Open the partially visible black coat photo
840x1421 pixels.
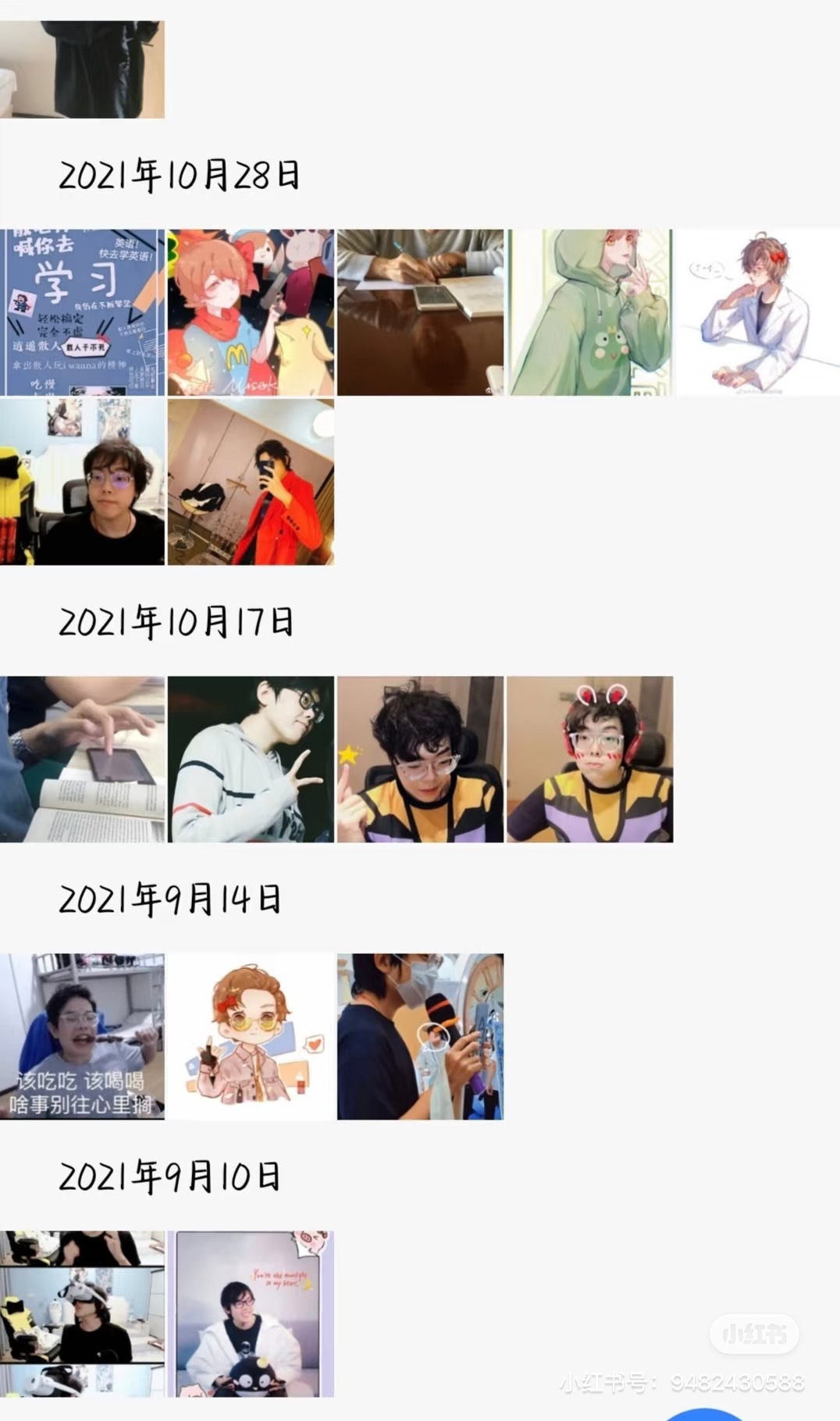pos(82,69)
